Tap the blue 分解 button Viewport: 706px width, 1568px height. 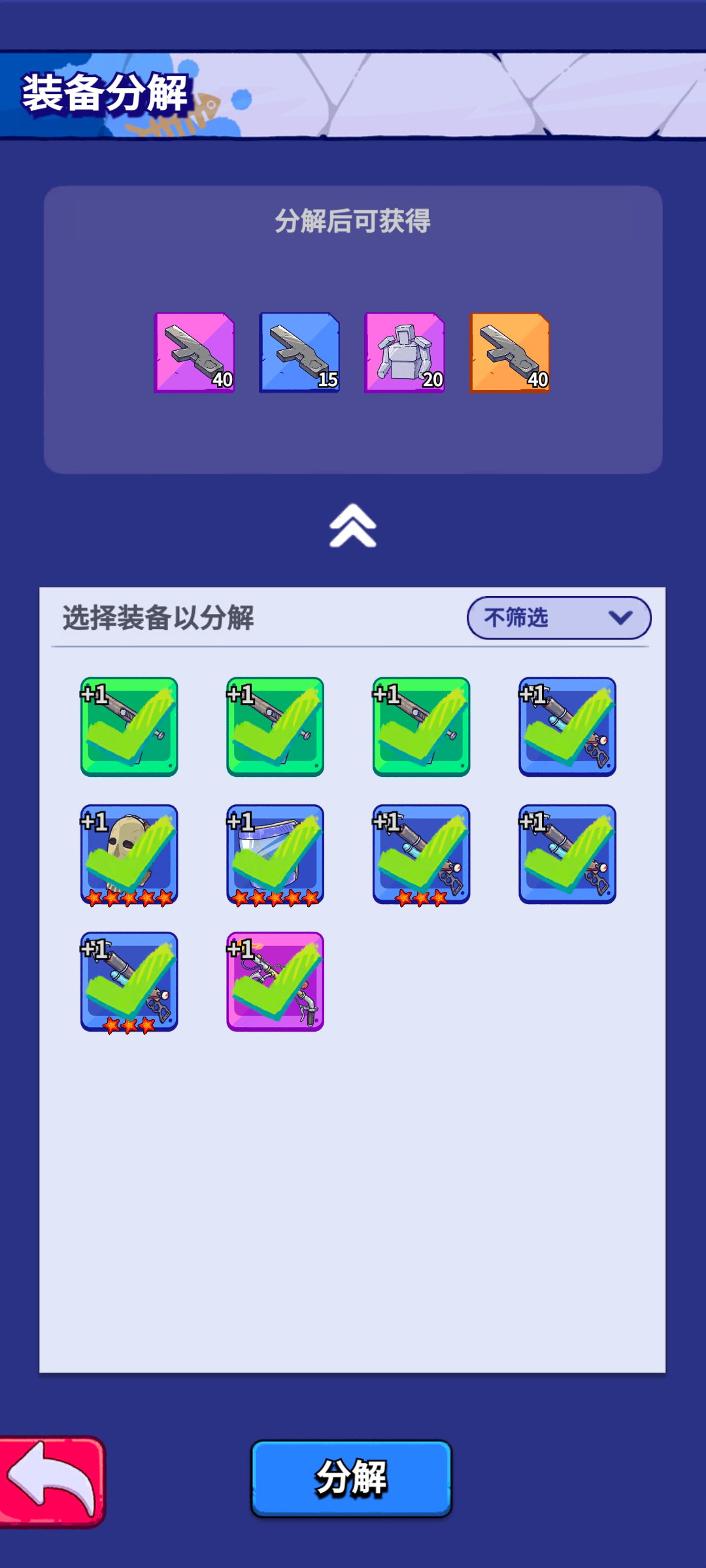click(x=352, y=1478)
